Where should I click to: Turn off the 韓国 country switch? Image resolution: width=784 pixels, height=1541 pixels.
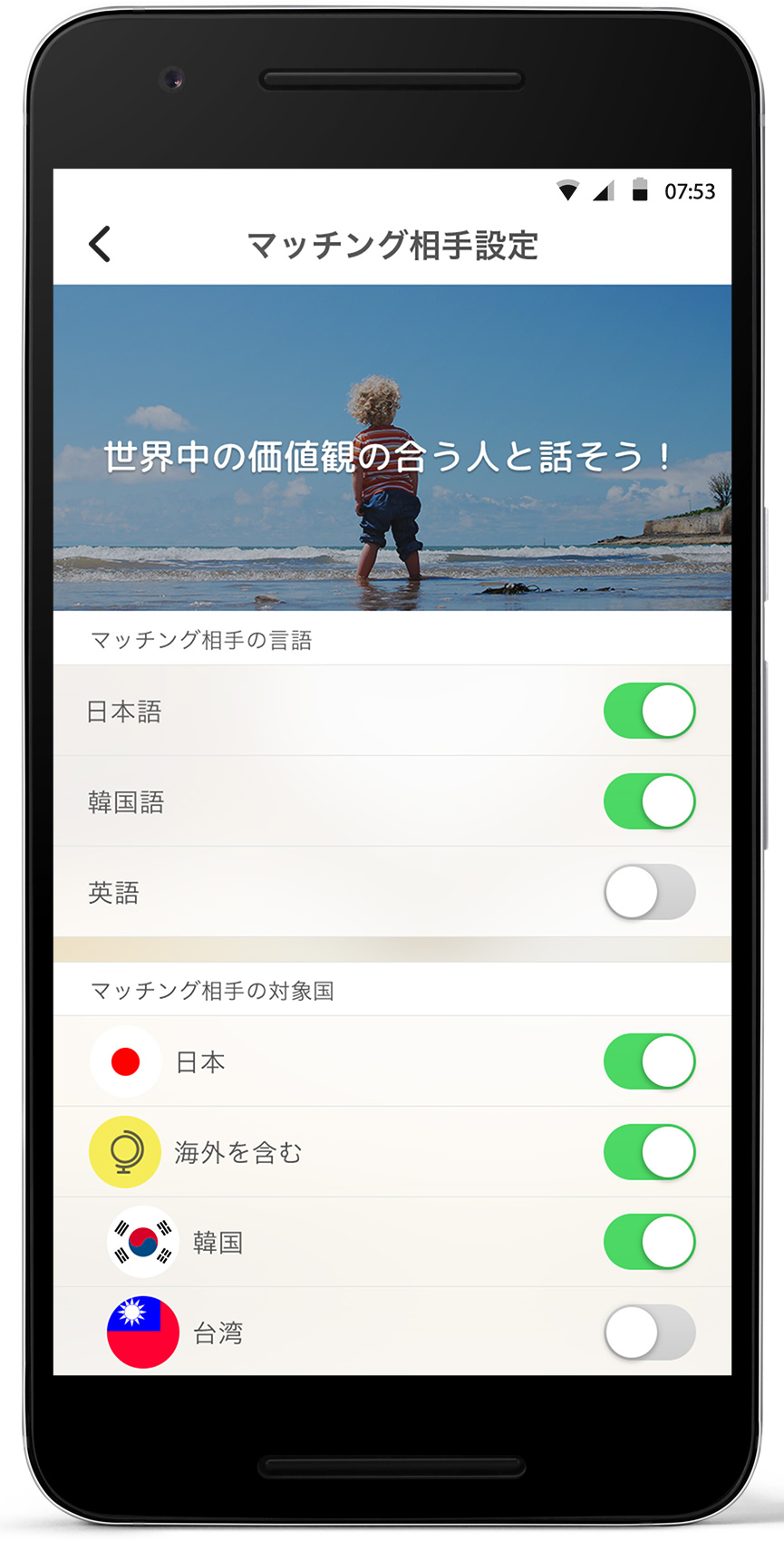pos(650,1242)
